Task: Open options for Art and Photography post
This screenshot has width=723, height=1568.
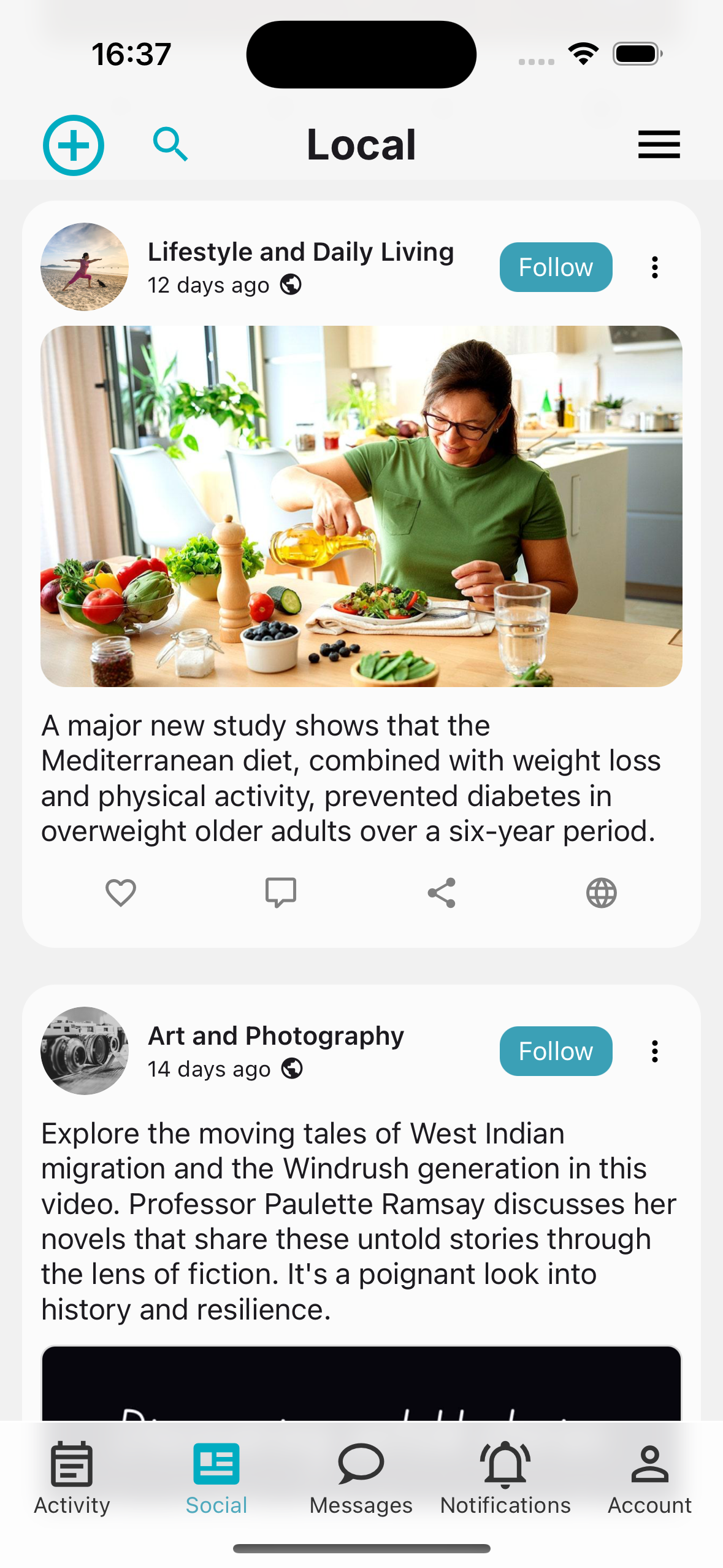Action: pyautogui.click(x=655, y=1051)
